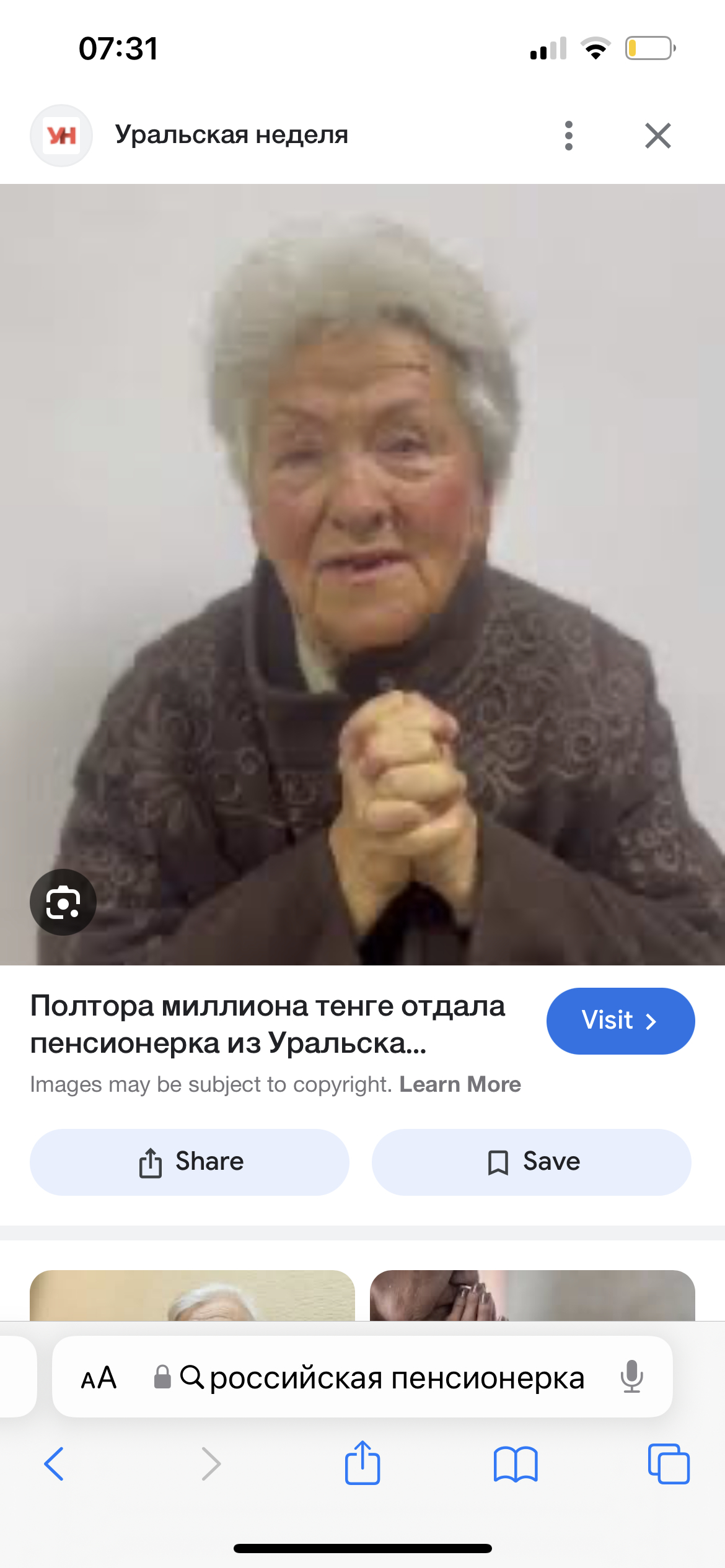This screenshot has height=1568, width=725.
Task: Open Safari bookmarks
Action: coord(516,1464)
